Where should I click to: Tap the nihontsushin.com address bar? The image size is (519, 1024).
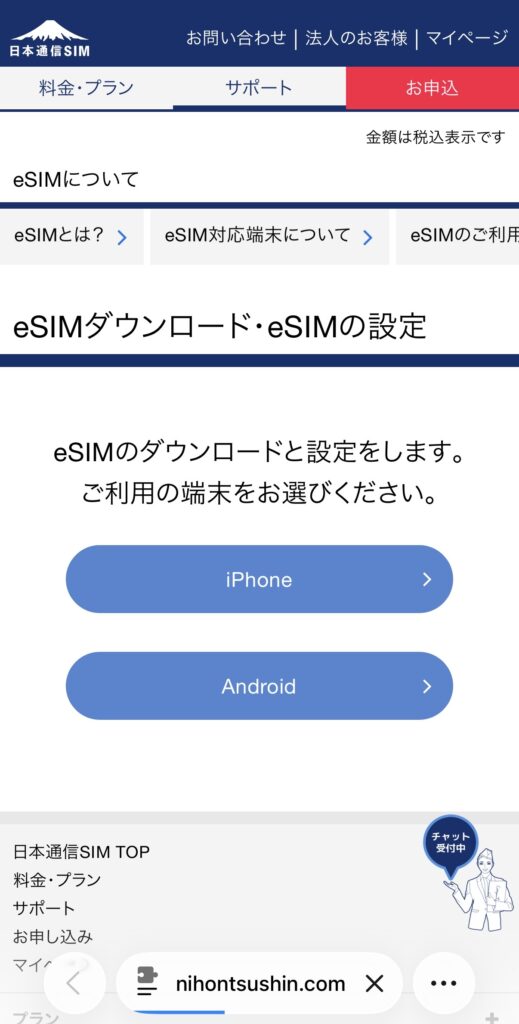tap(259, 983)
